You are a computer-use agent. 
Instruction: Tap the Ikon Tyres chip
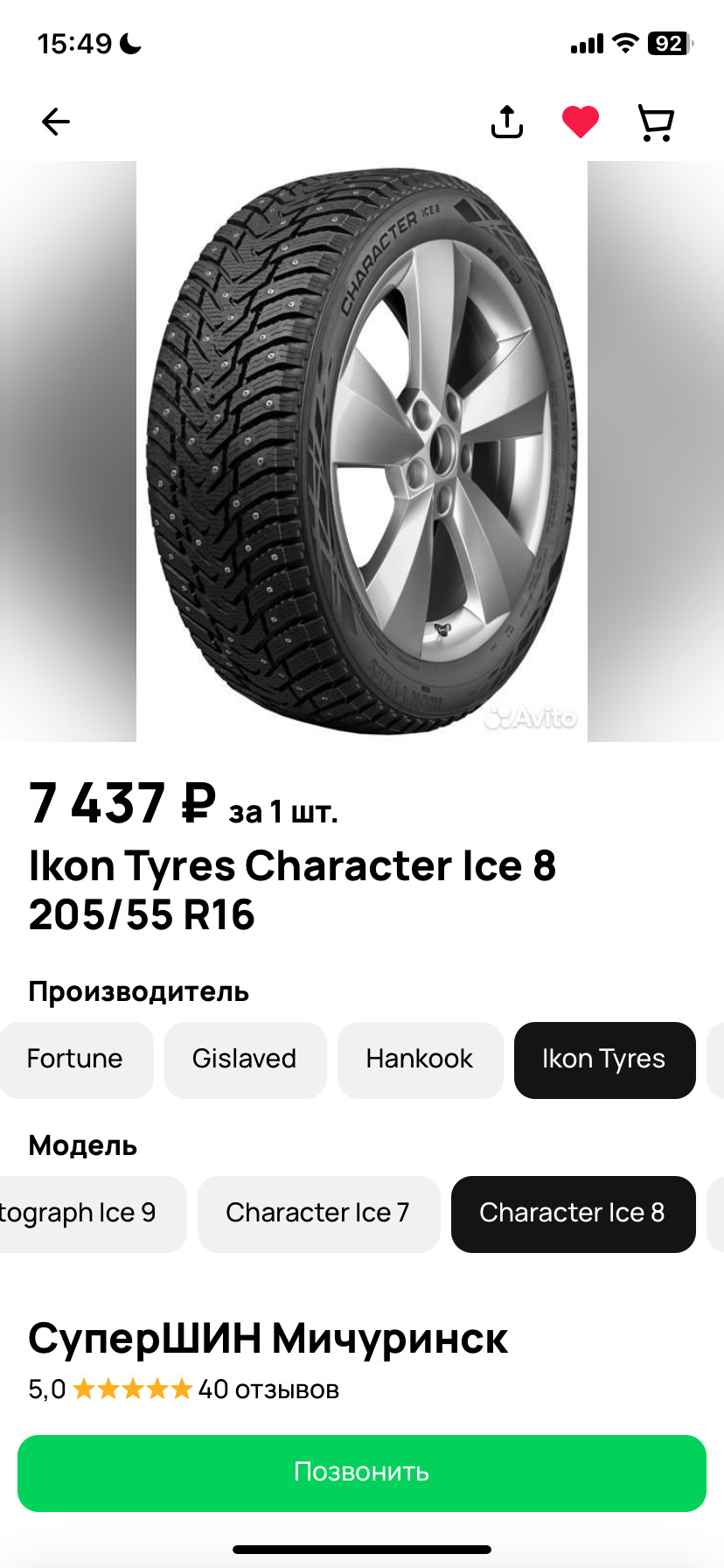click(x=604, y=1060)
